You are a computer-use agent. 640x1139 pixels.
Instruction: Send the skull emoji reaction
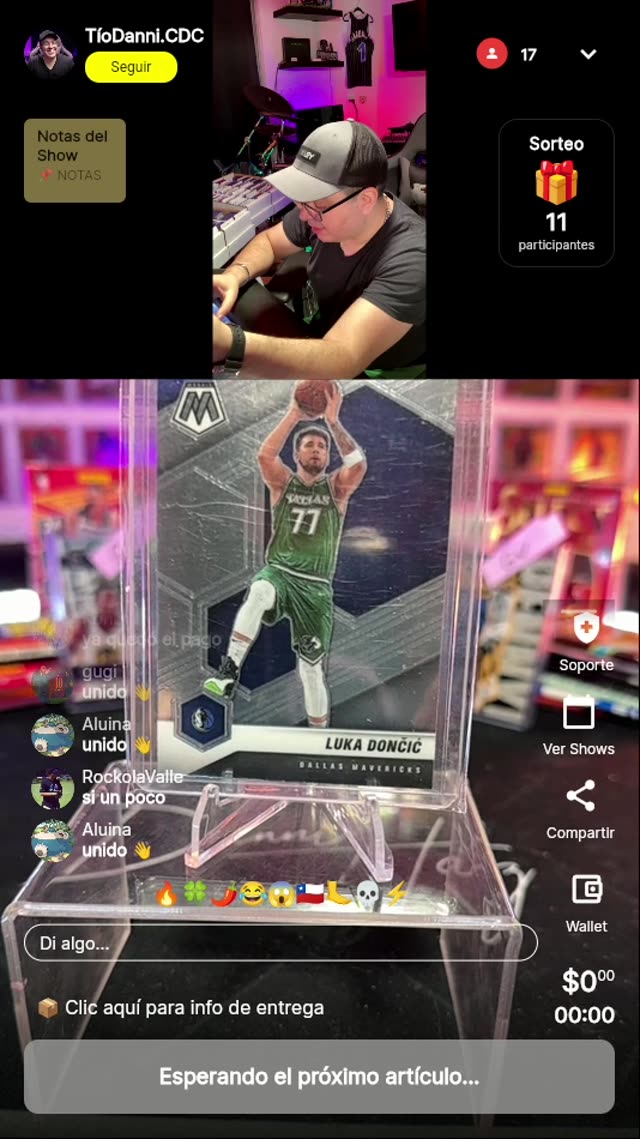point(368,893)
